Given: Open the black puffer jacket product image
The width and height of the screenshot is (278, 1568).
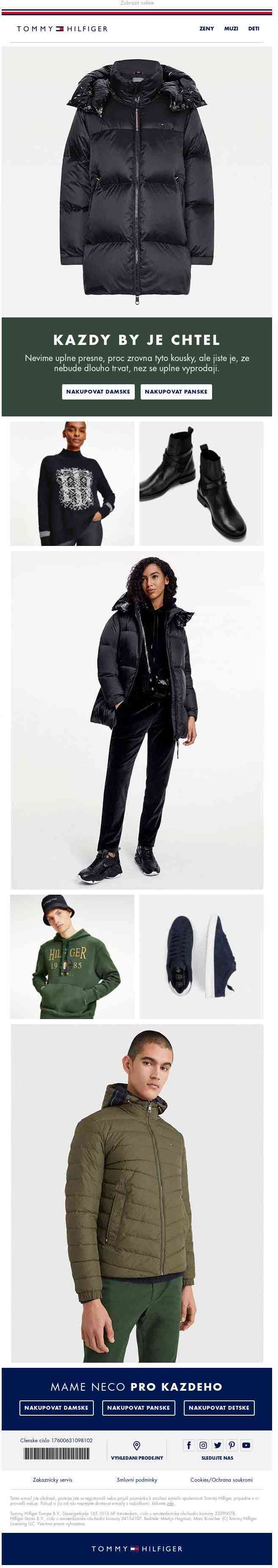Looking at the screenshot, I should (137, 182).
